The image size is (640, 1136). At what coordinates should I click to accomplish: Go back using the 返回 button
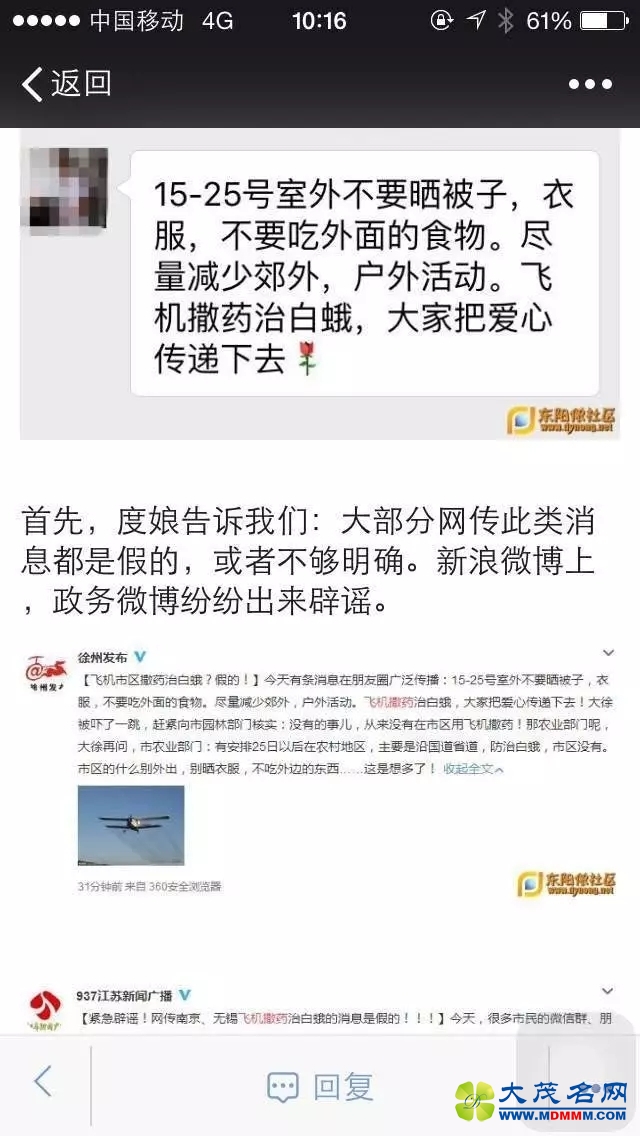pyautogui.click(x=66, y=84)
